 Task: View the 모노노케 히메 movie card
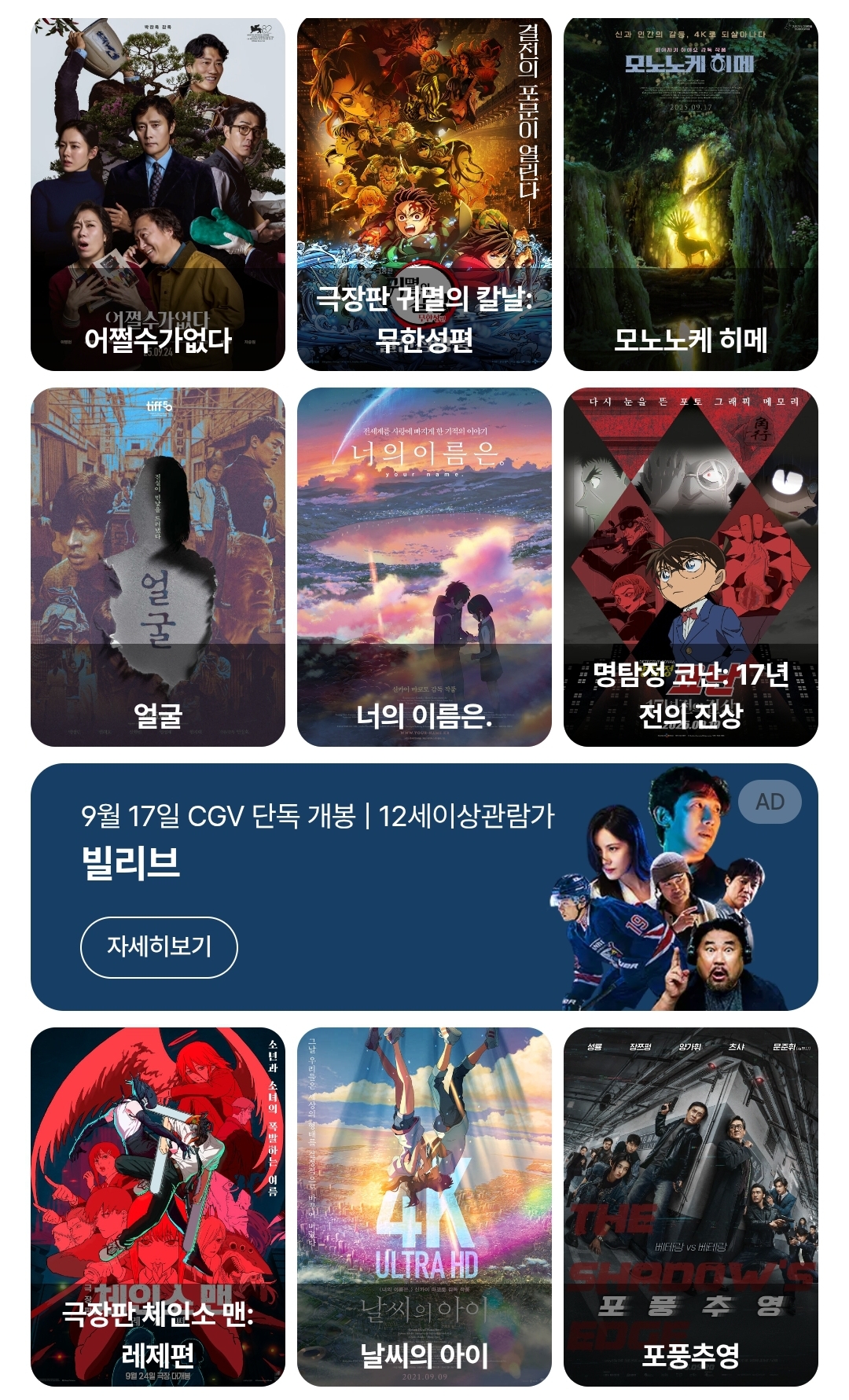[690, 194]
